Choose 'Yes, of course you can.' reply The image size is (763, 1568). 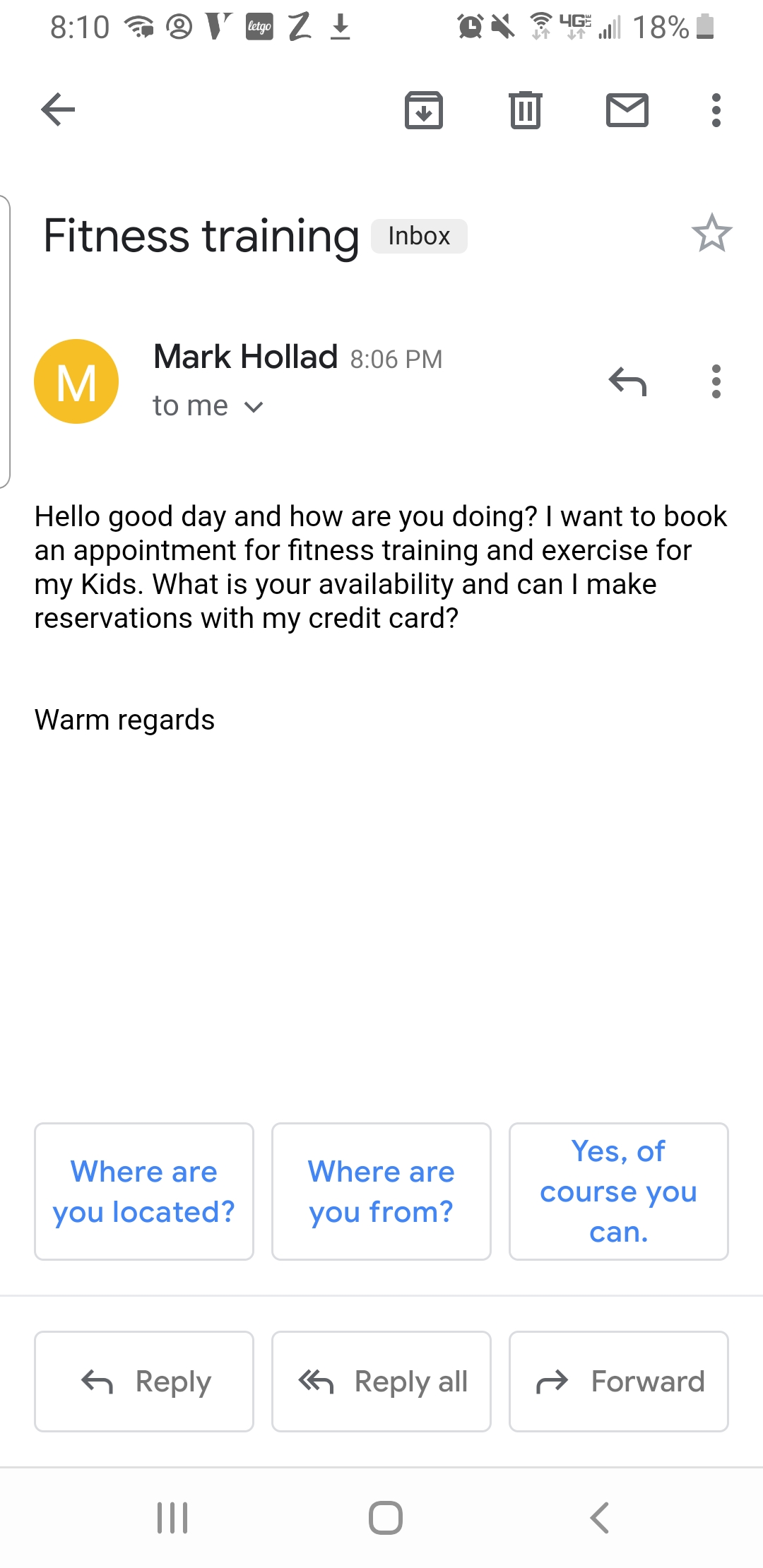click(x=618, y=1191)
